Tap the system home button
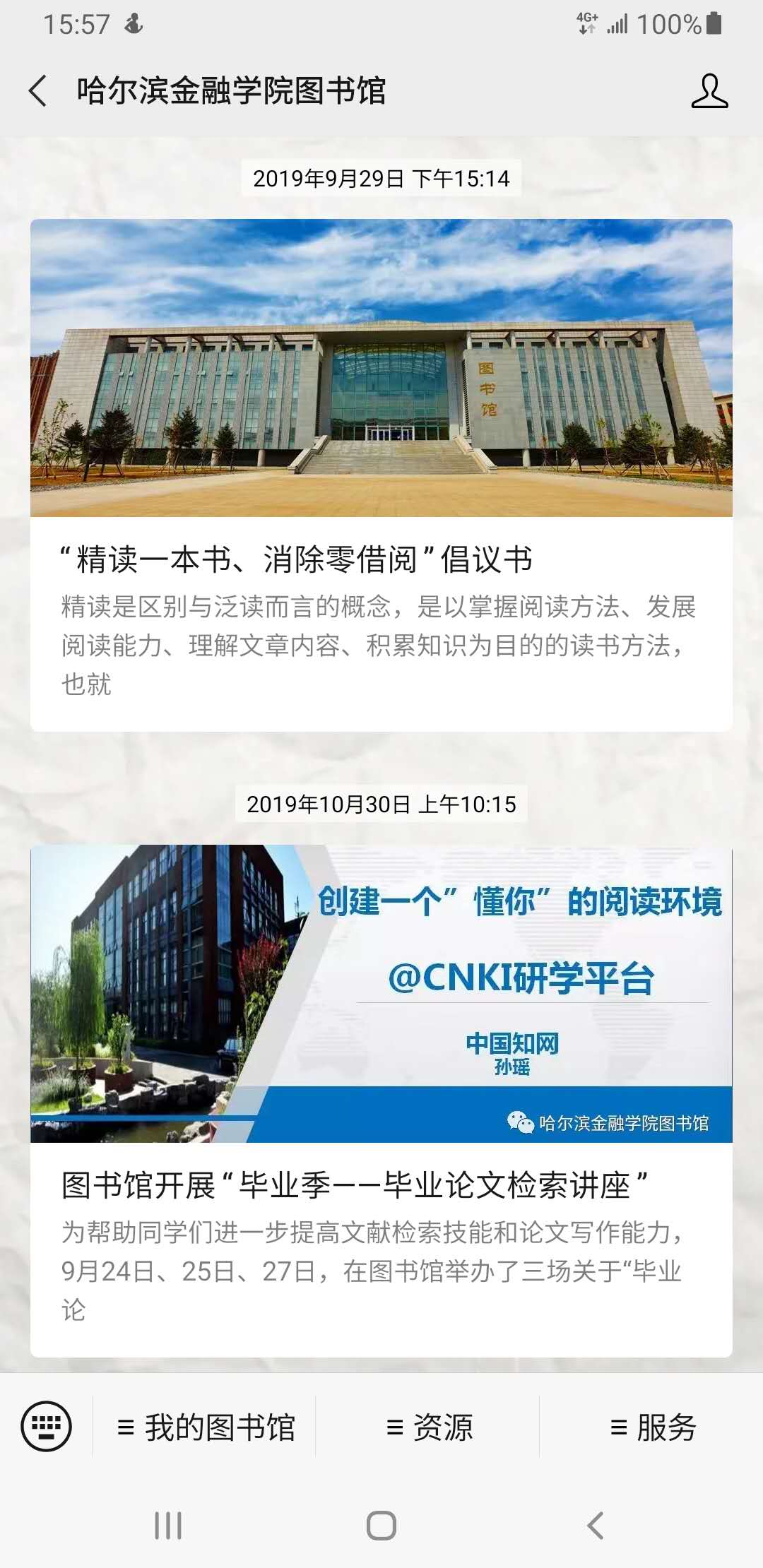The height and width of the screenshot is (1568, 763). (381, 1526)
